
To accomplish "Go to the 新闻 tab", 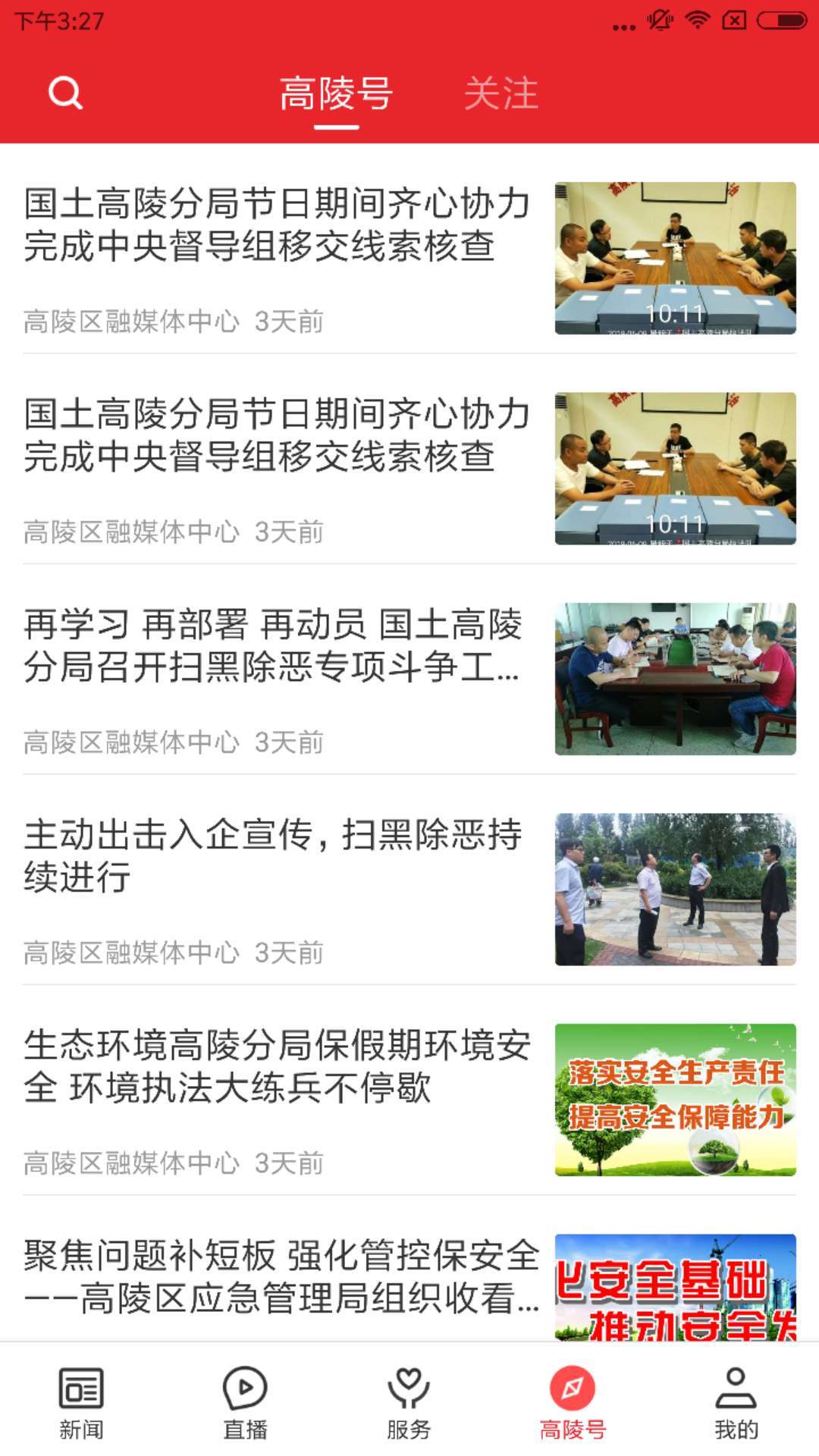I will [81, 1402].
